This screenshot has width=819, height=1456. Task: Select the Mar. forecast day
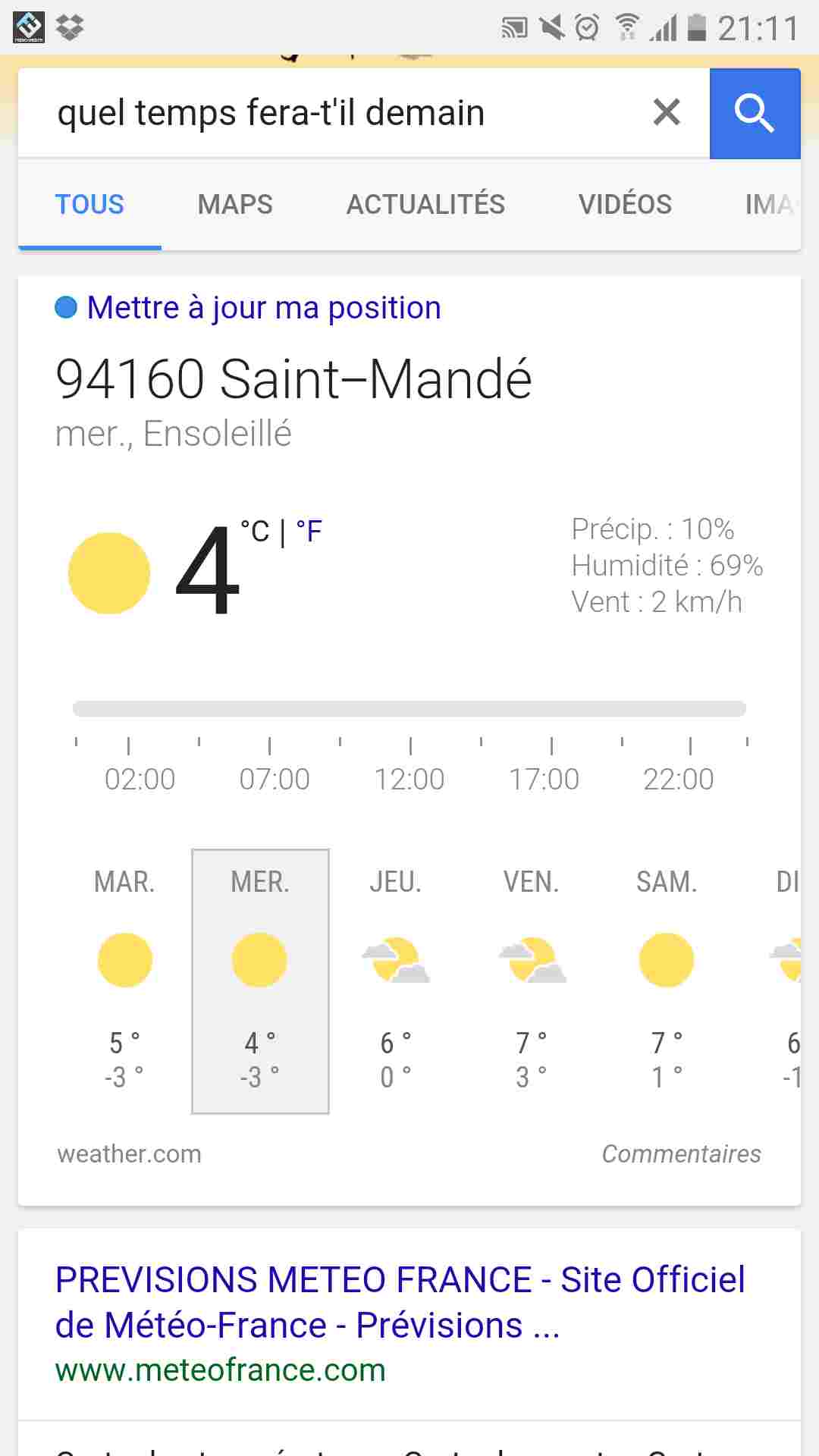coord(124,982)
